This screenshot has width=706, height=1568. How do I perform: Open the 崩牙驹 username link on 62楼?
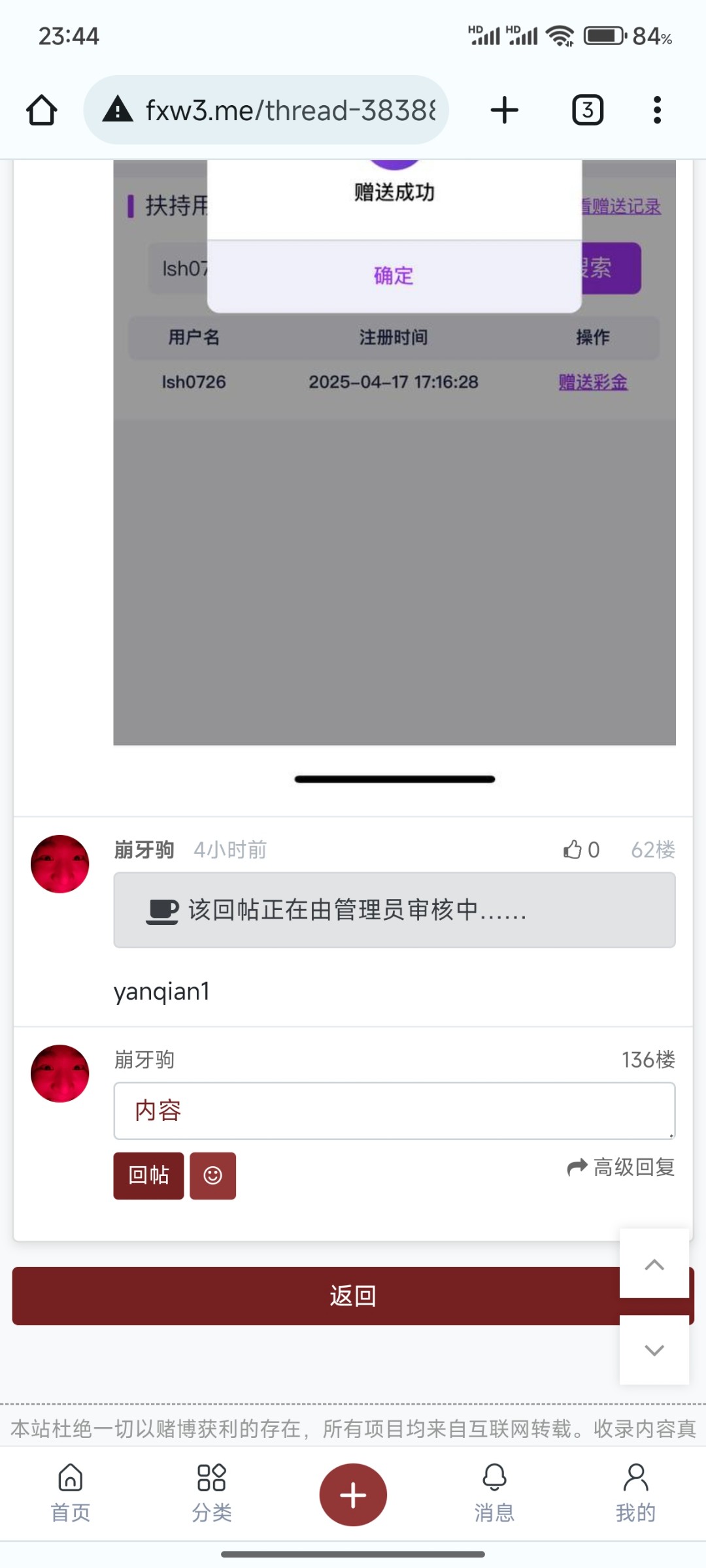click(144, 849)
